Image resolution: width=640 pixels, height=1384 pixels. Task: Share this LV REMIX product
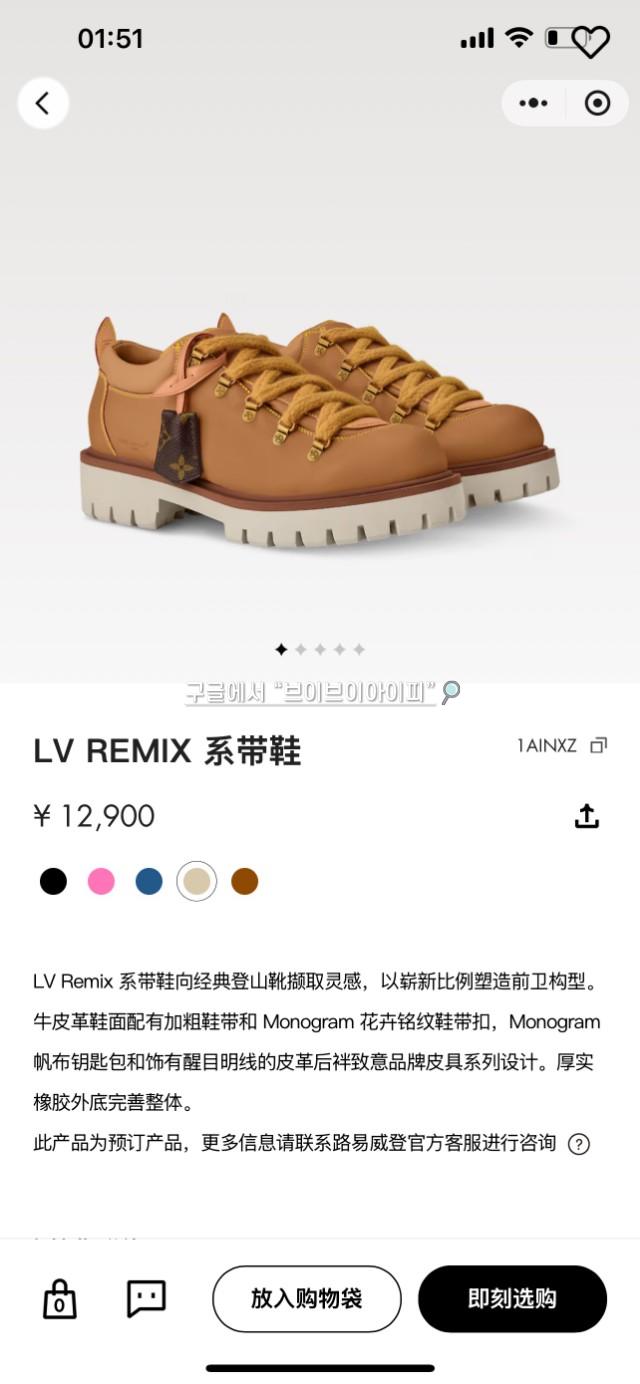click(x=586, y=816)
